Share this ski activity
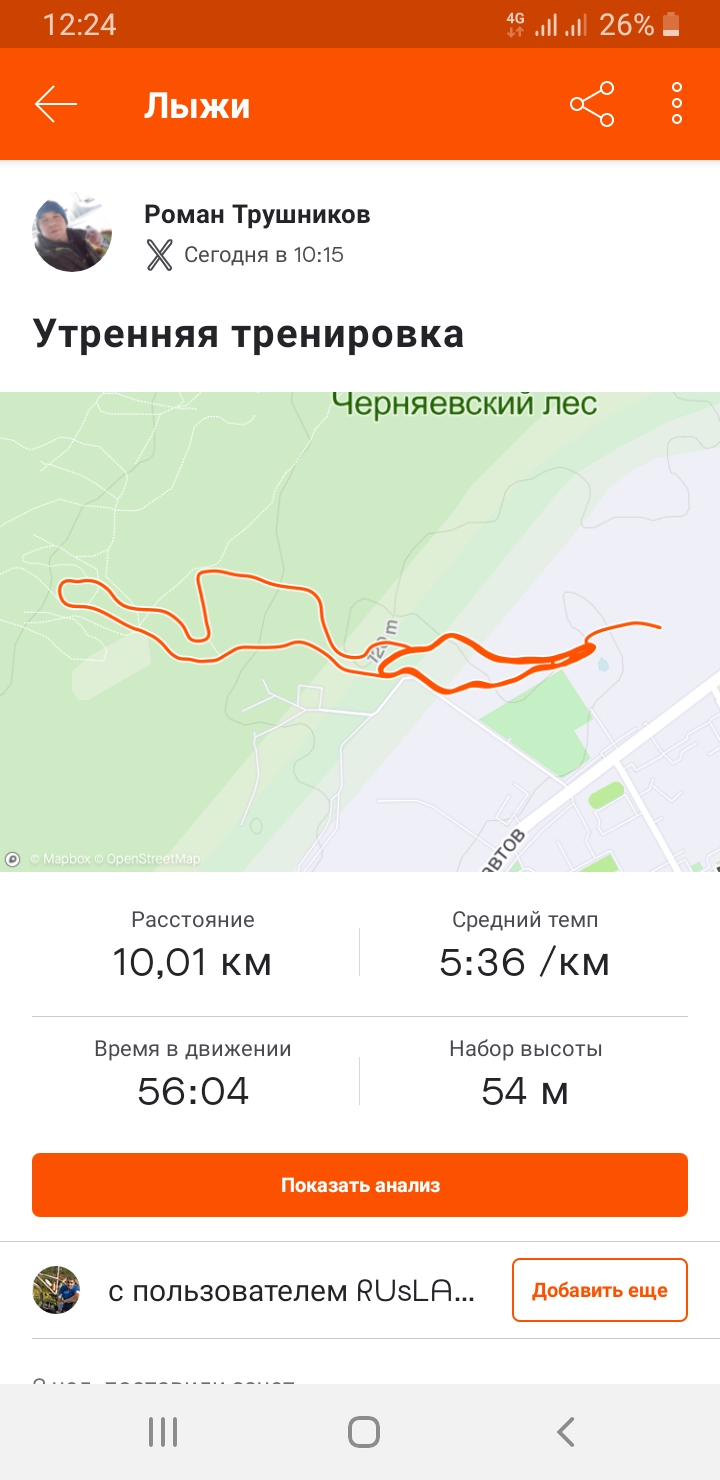Viewport: 720px width, 1480px height. tap(592, 105)
